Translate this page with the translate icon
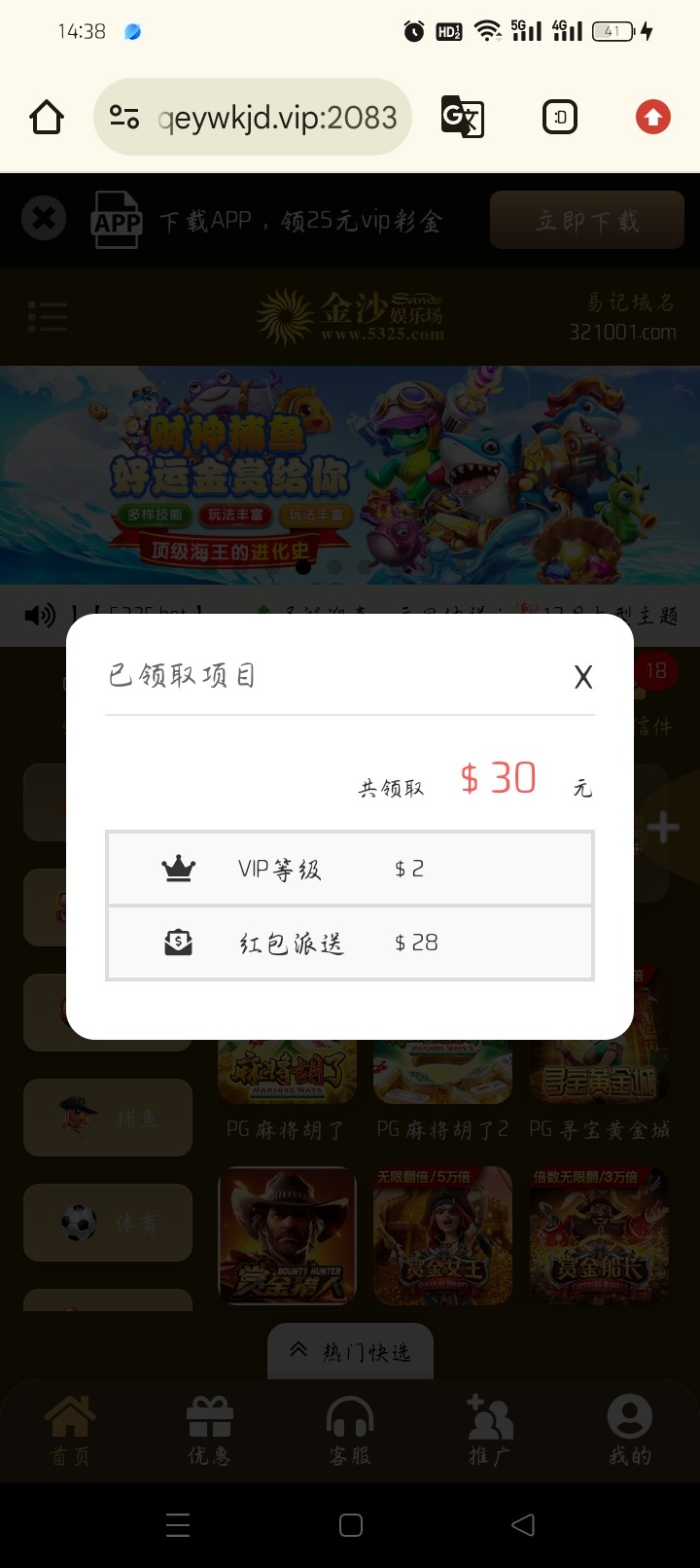This screenshot has width=700, height=1568. (462, 118)
